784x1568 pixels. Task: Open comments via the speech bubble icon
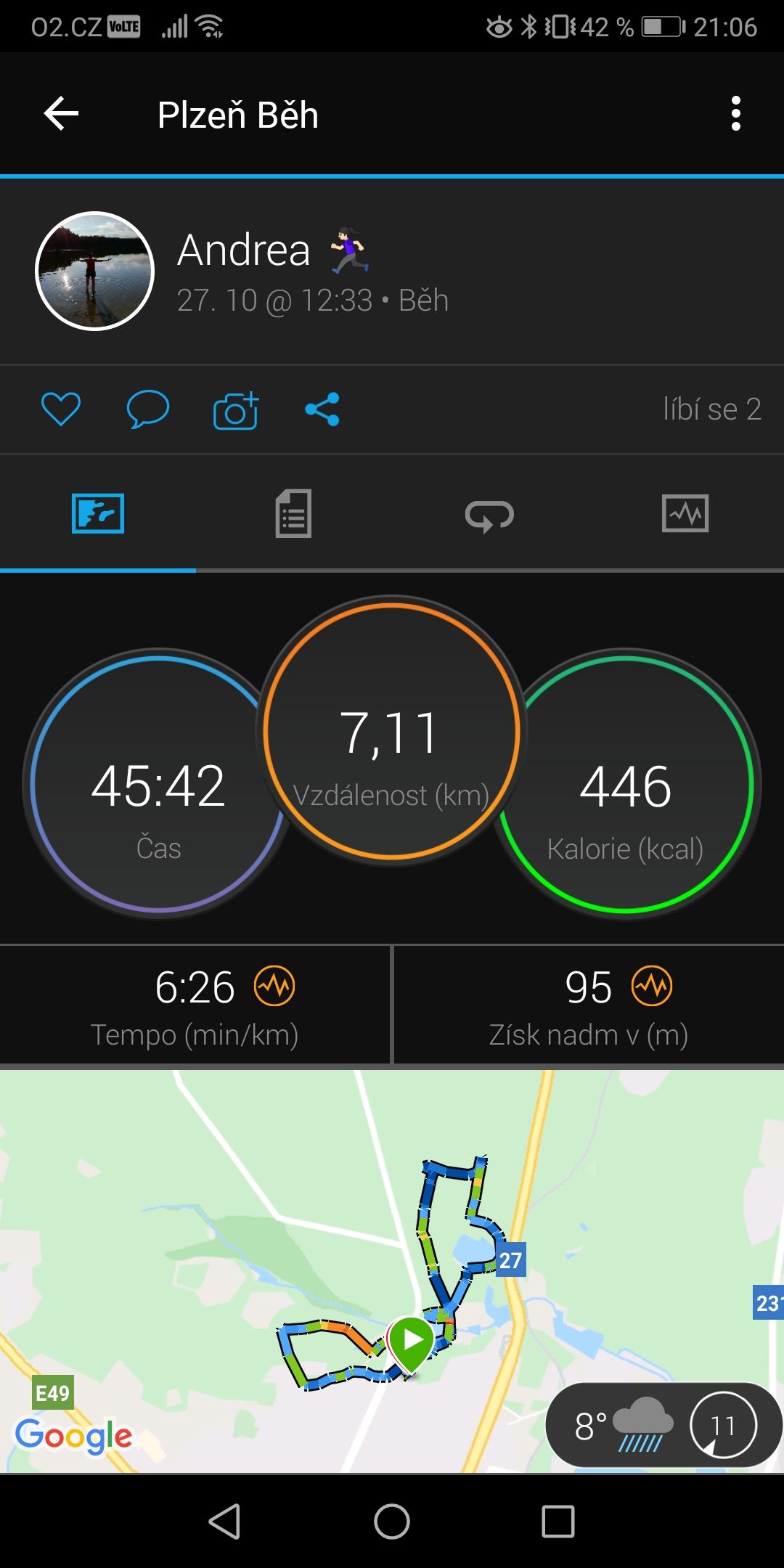click(x=148, y=409)
